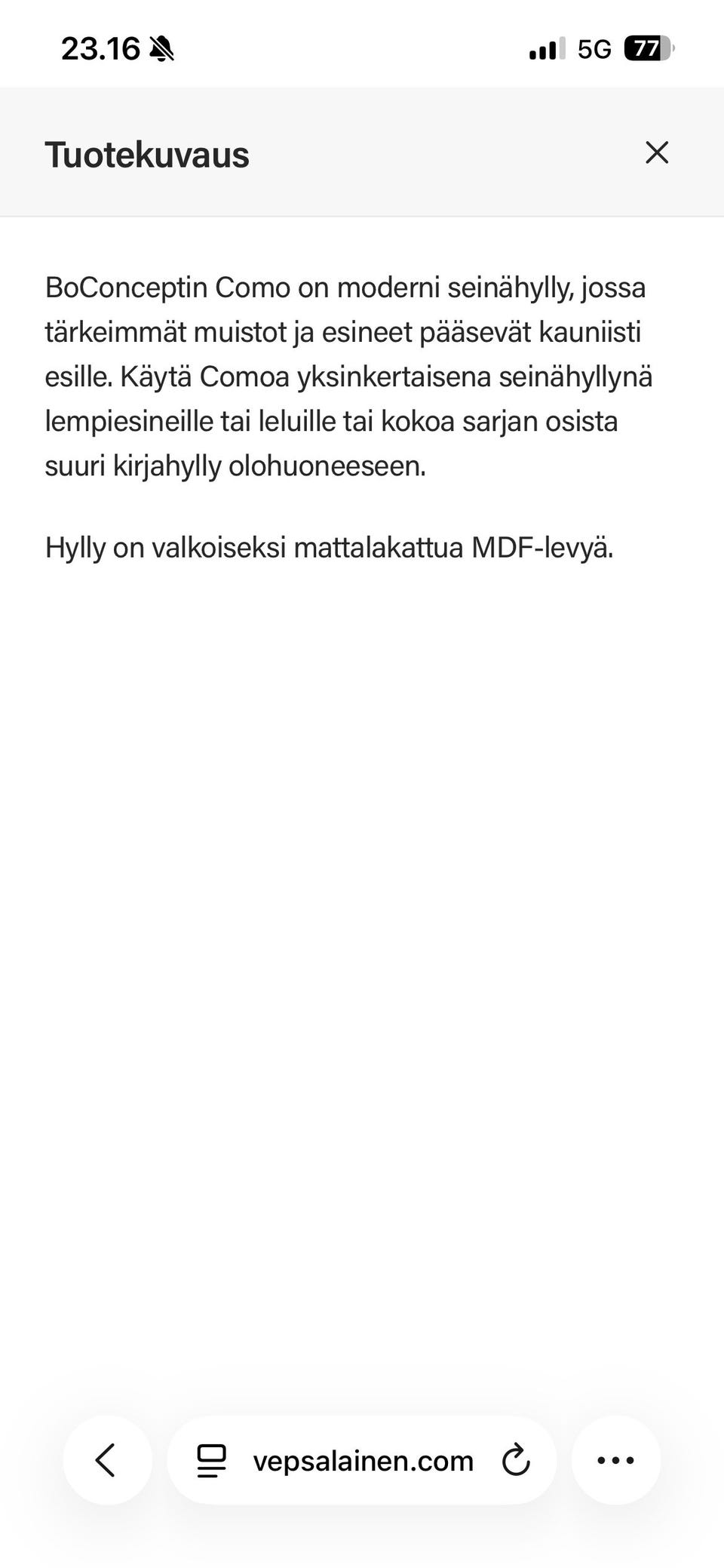Navigate back with the left chevron
Image resolution: width=724 pixels, height=1568 pixels.
point(106,1459)
